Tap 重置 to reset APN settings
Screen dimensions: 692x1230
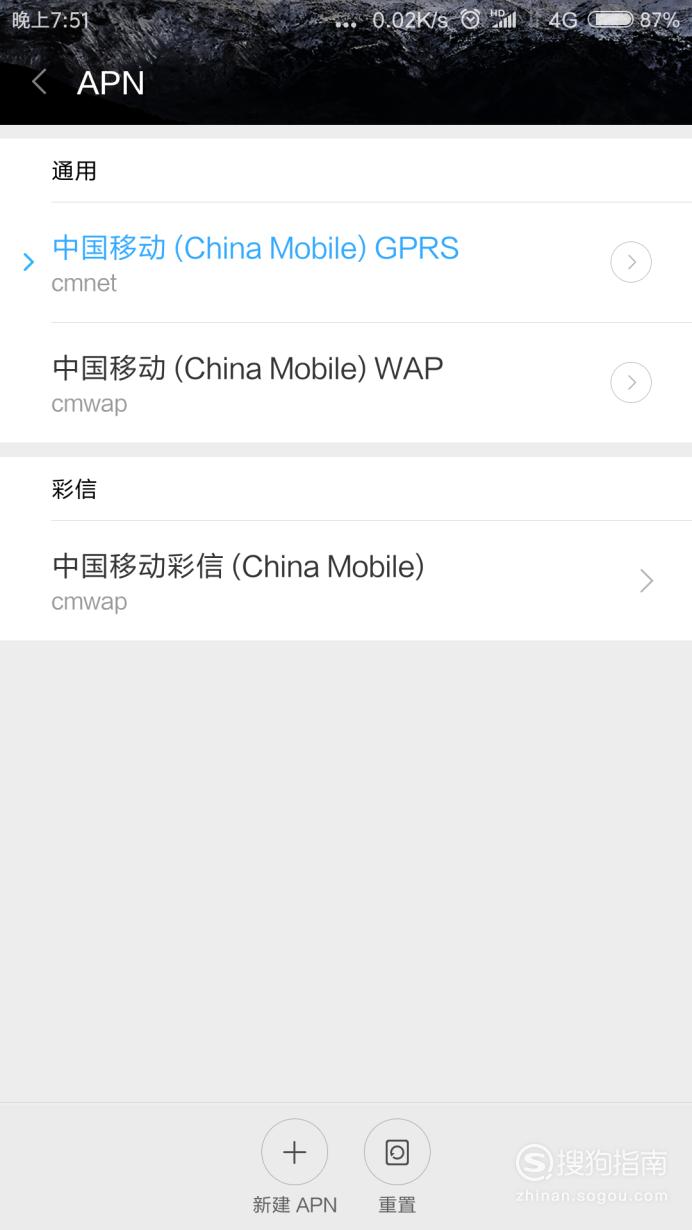397,1167
